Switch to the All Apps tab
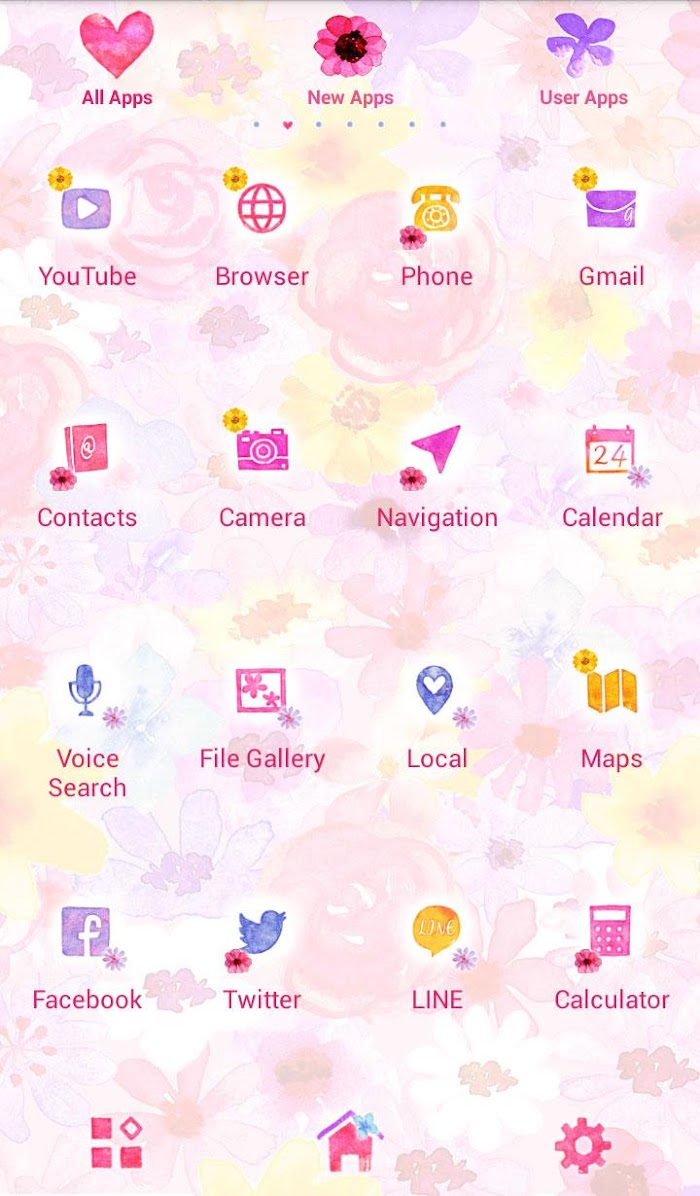The image size is (700, 1196). (x=117, y=59)
